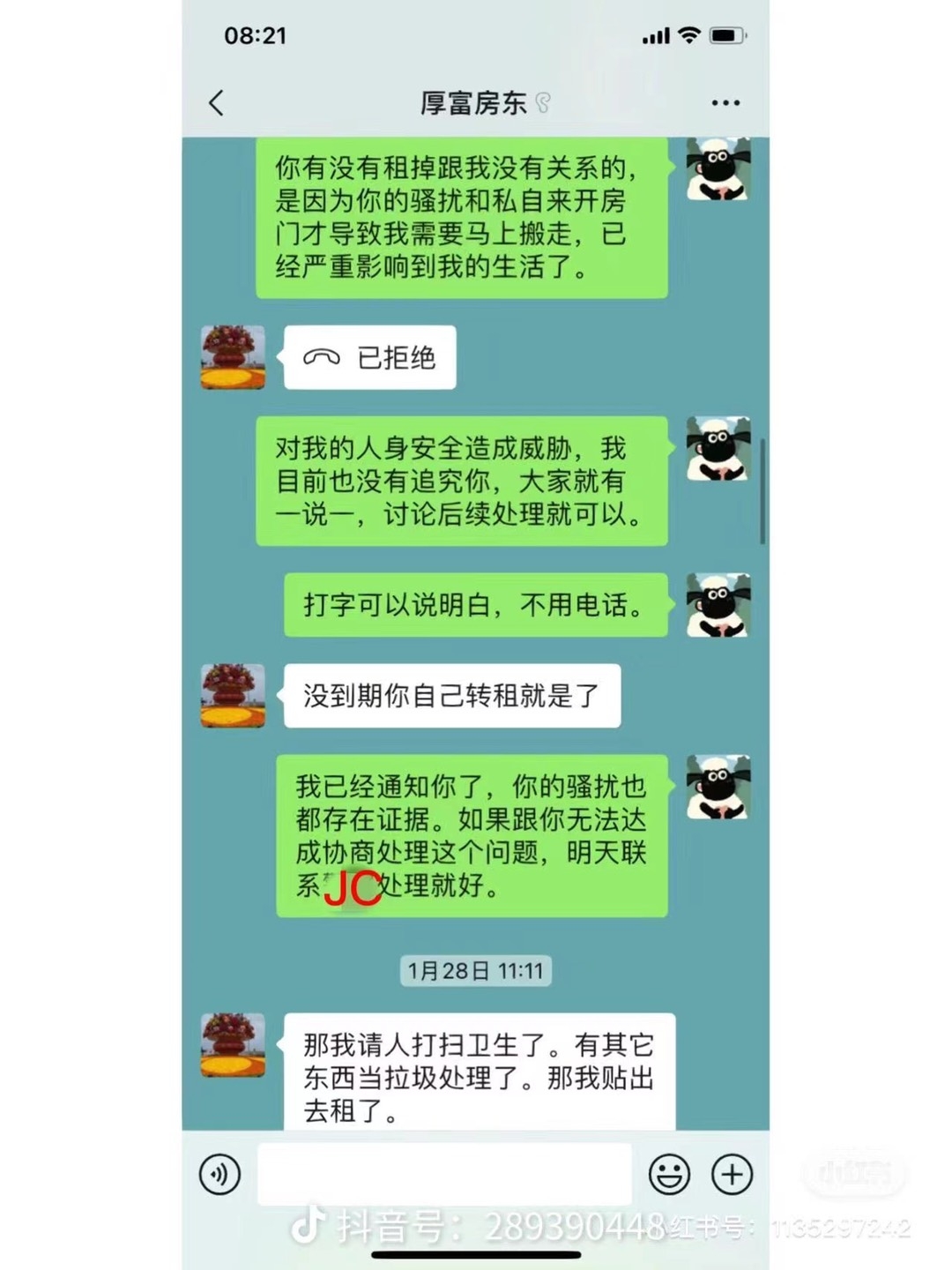This screenshot has width=952, height=1270.
Task: Switch to voice message input
Action: click(219, 1175)
